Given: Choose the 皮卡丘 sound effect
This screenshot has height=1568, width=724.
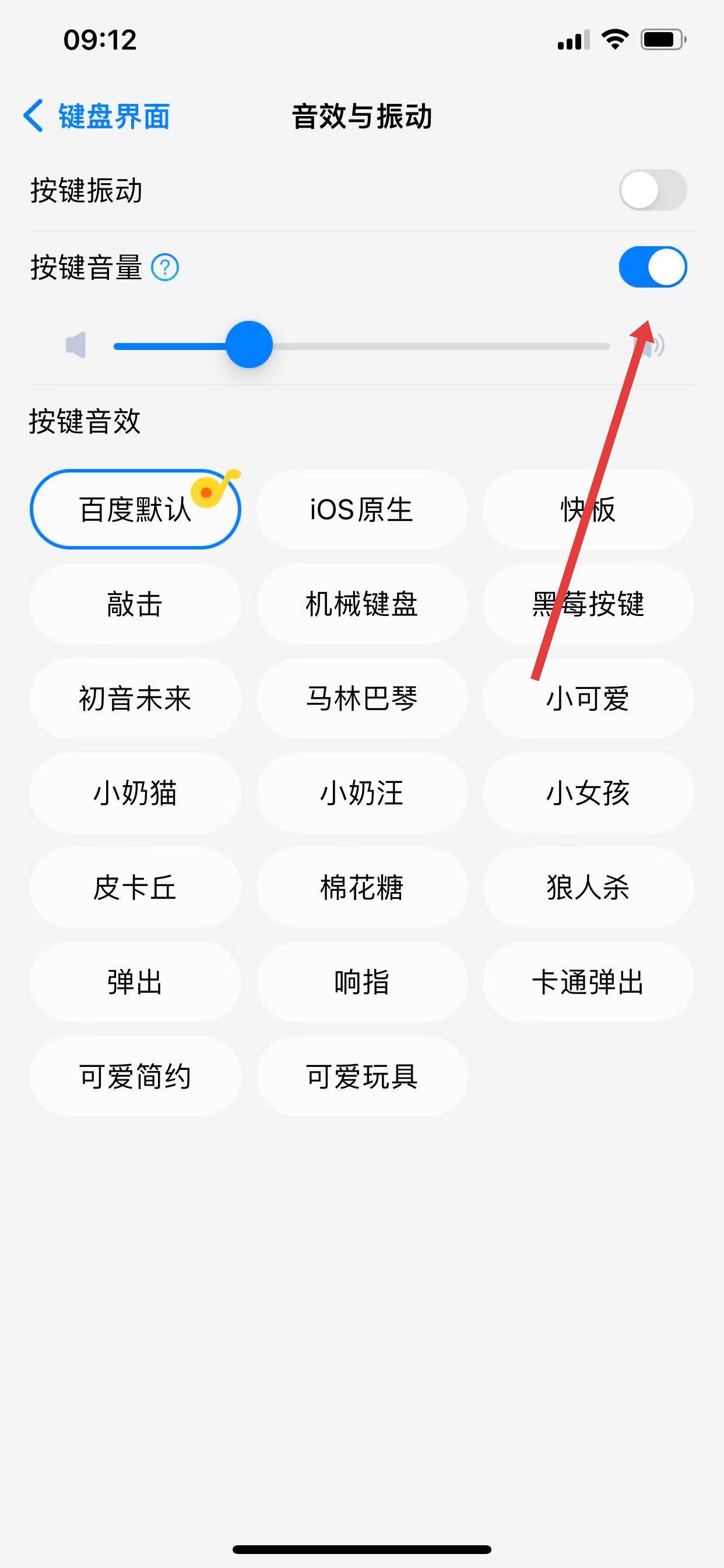Looking at the screenshot, I should (x=135, y=887).
